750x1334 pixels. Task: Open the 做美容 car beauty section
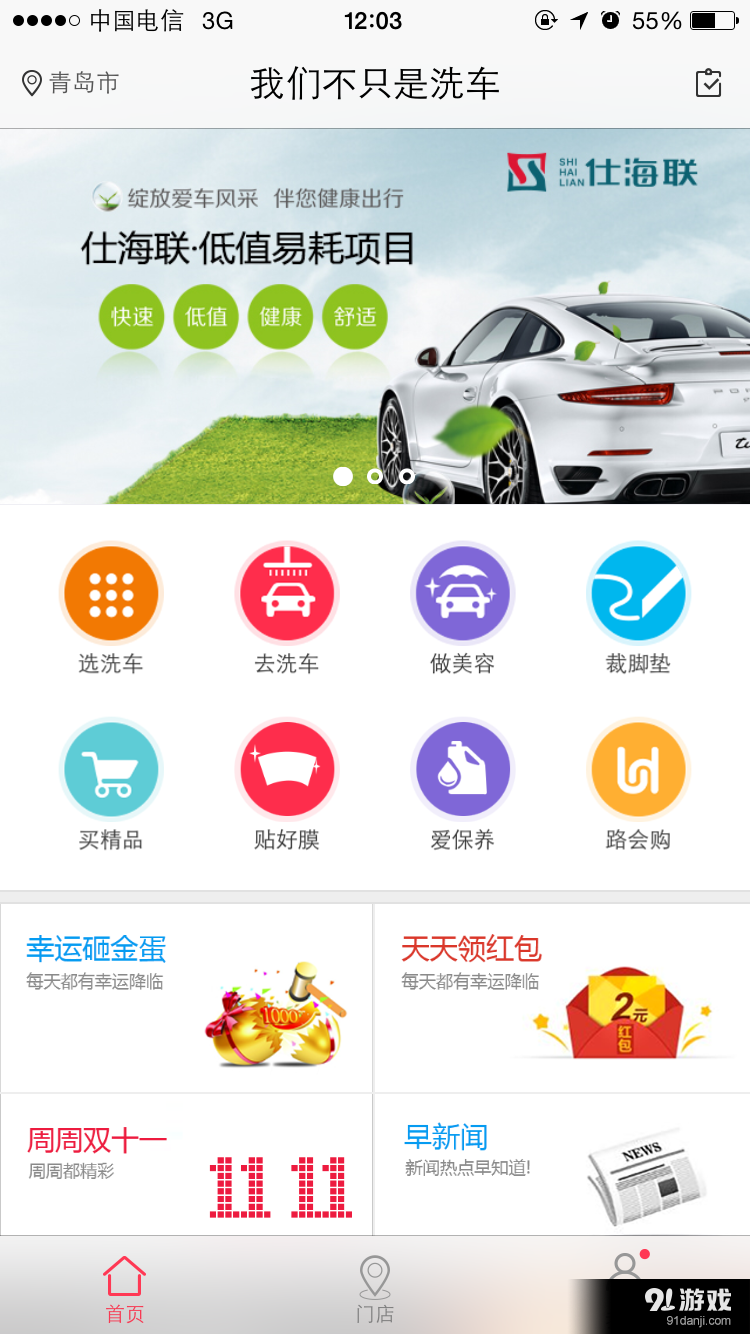(463, 594)
